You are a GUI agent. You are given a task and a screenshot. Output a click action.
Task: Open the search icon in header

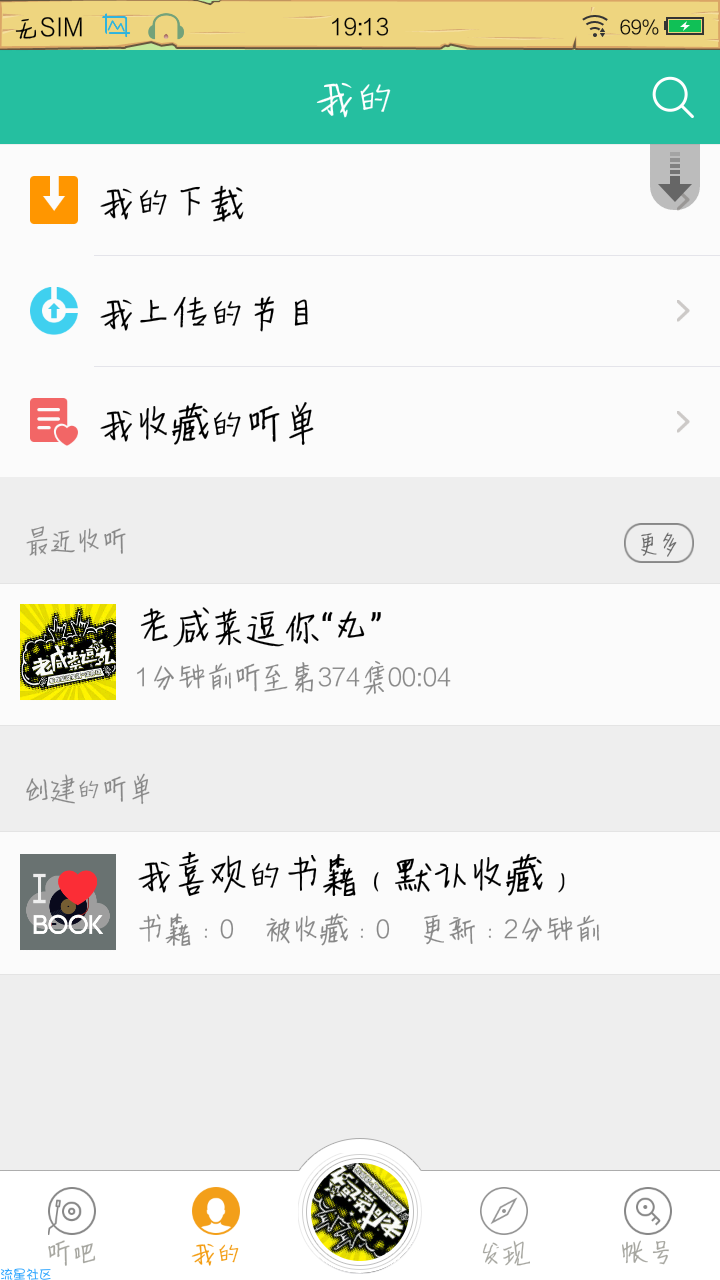pyautogui.click(x=673, y=98)
